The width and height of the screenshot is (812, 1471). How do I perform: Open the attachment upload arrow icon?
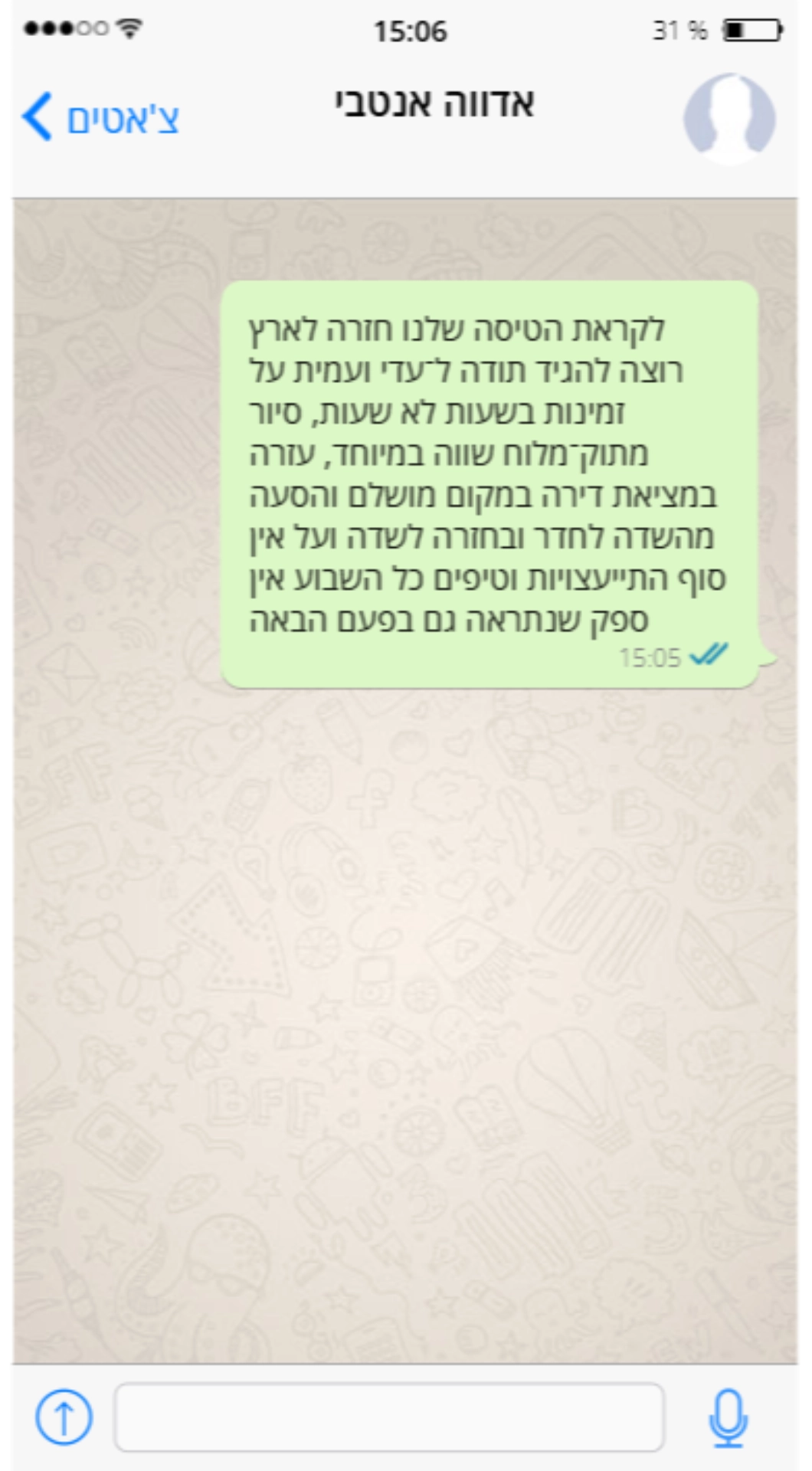click(x=64, y=1417)
